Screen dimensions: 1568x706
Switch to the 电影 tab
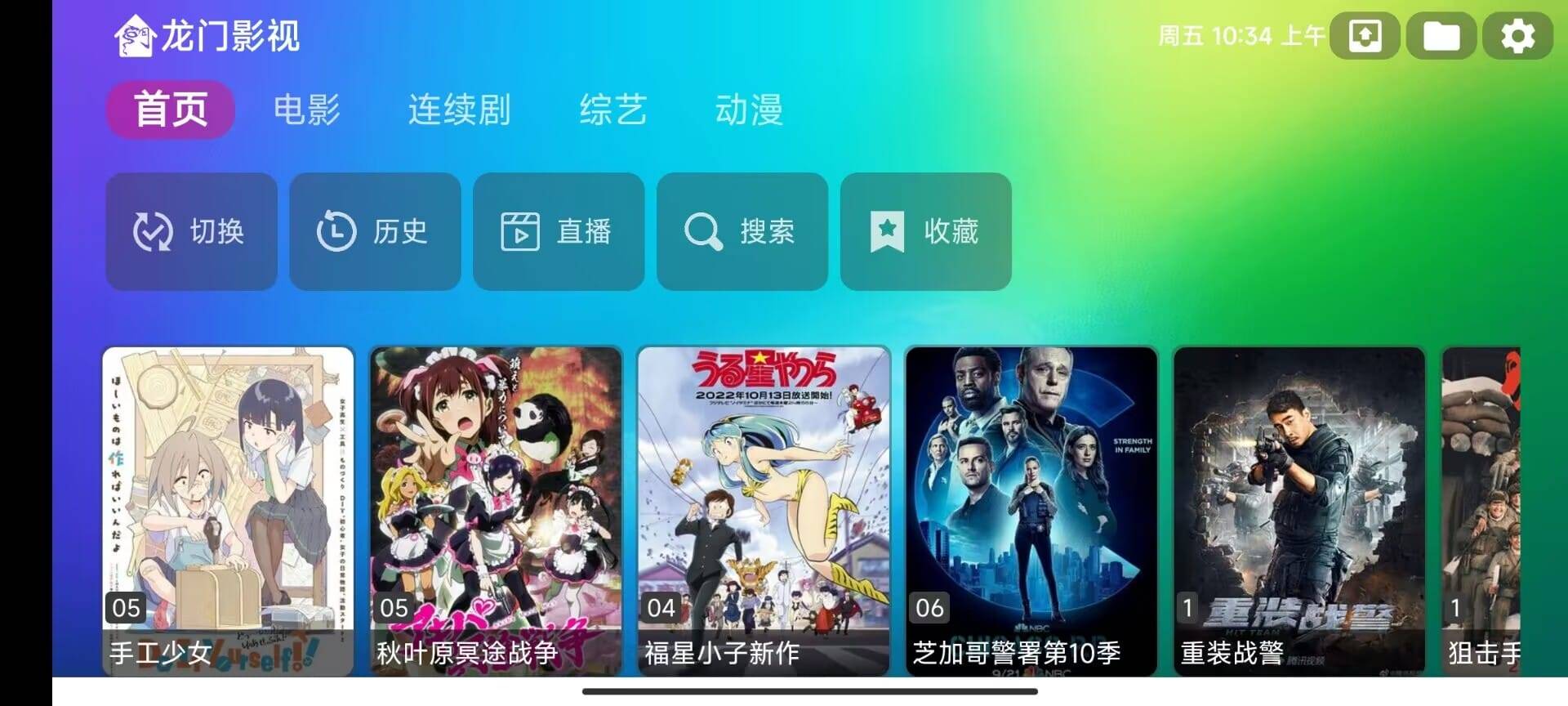click(x=306, y=109)
